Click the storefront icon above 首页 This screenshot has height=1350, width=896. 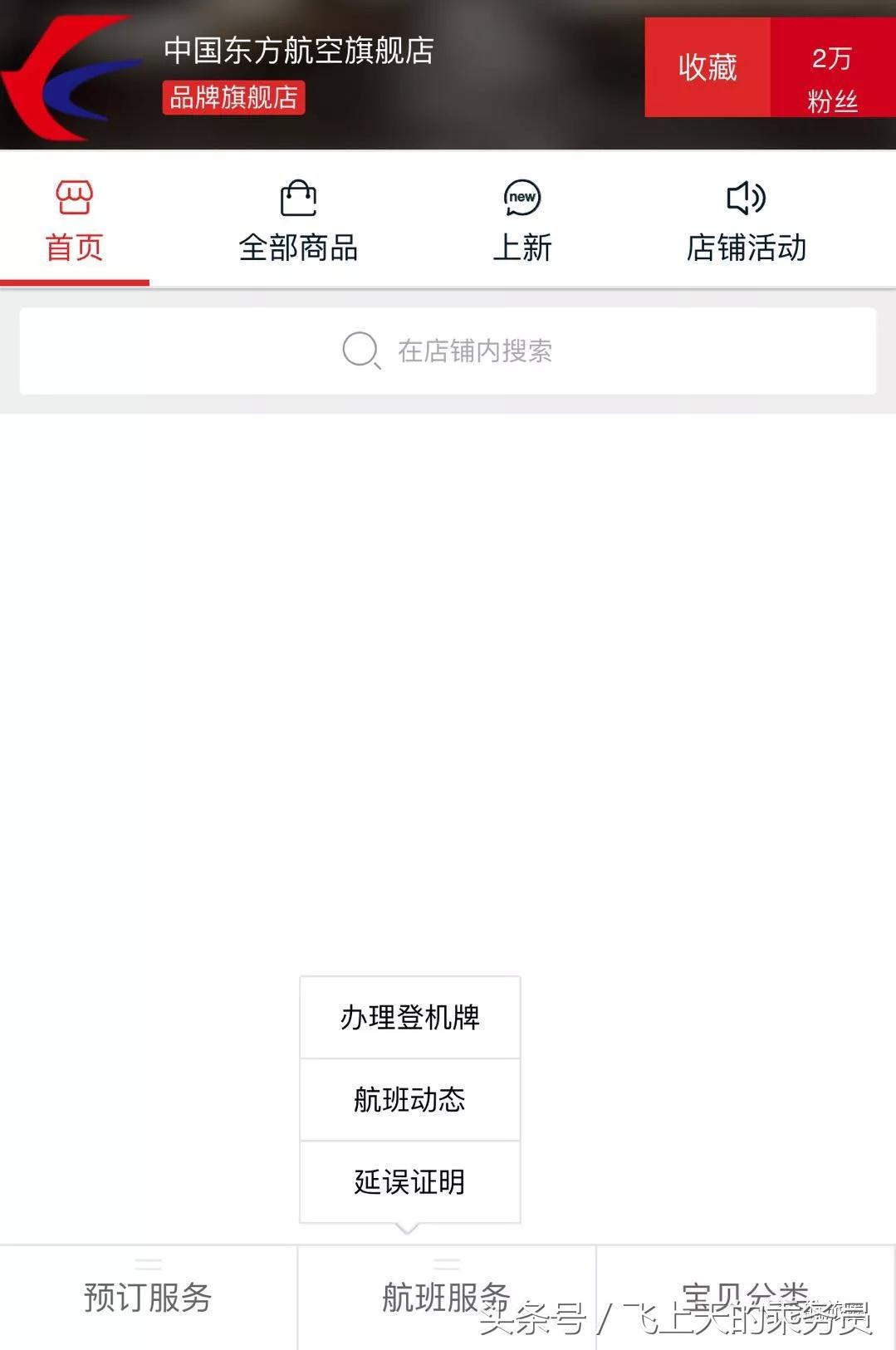[x=74, y=198]
